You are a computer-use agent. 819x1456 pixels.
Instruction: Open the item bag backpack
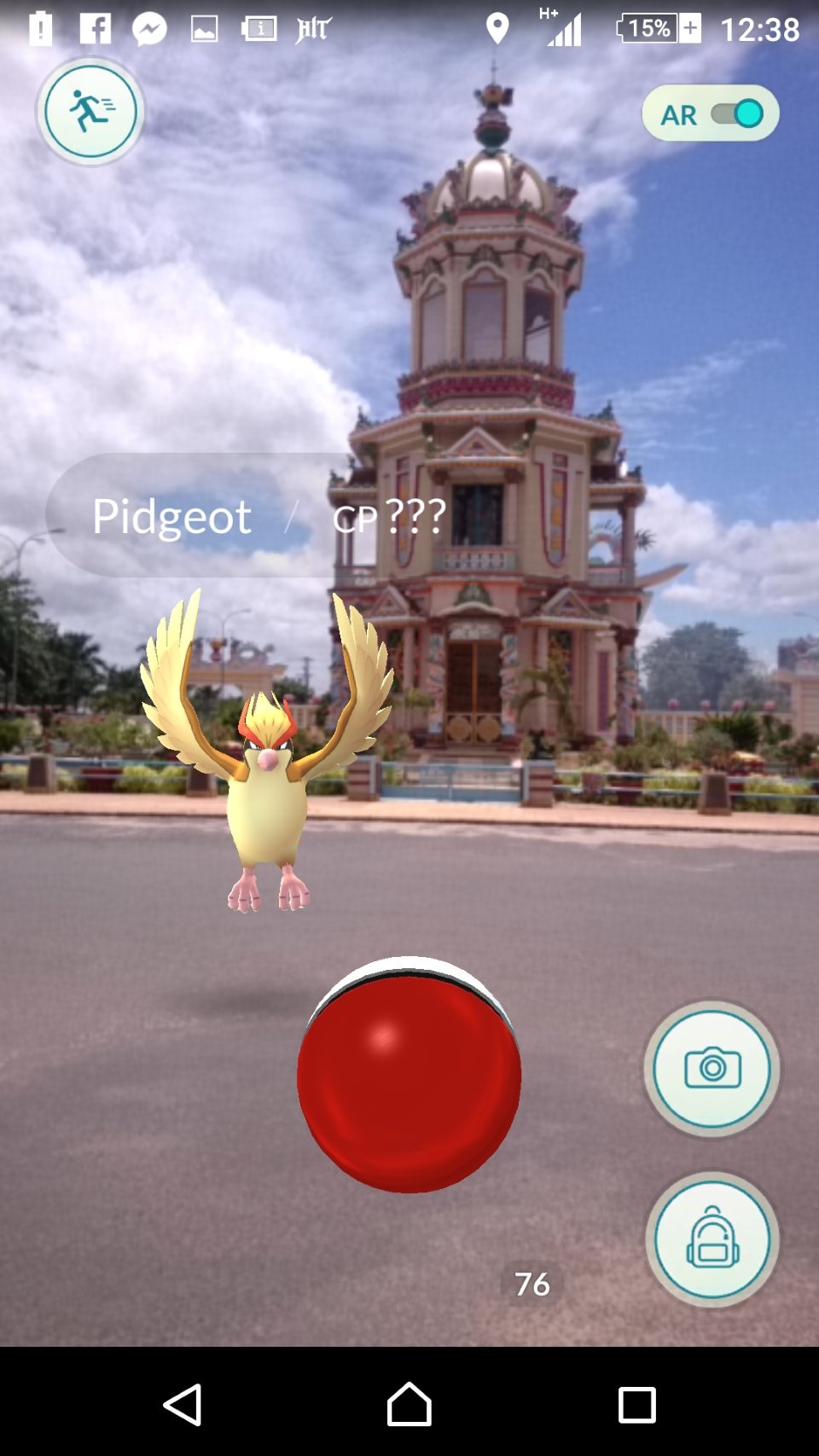(712, 1238)
